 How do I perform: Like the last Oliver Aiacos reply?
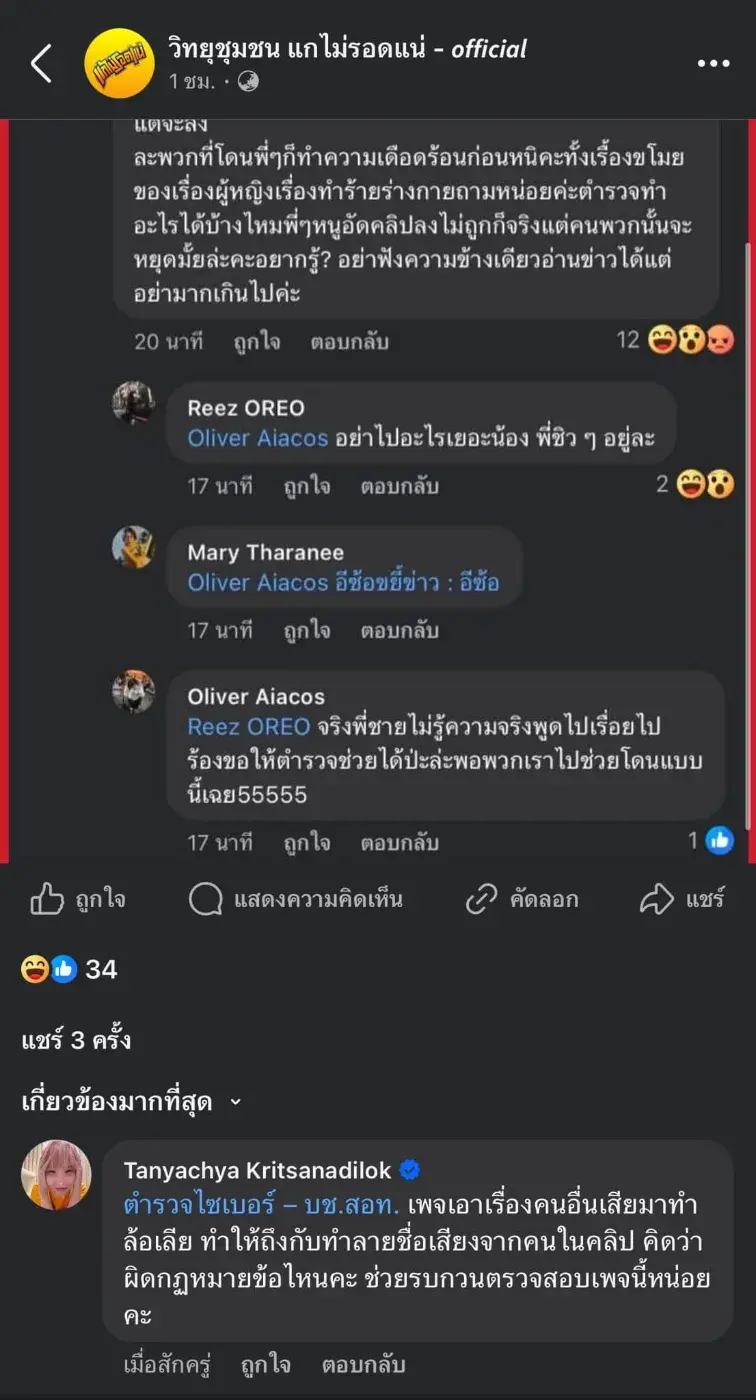(306, 843)
